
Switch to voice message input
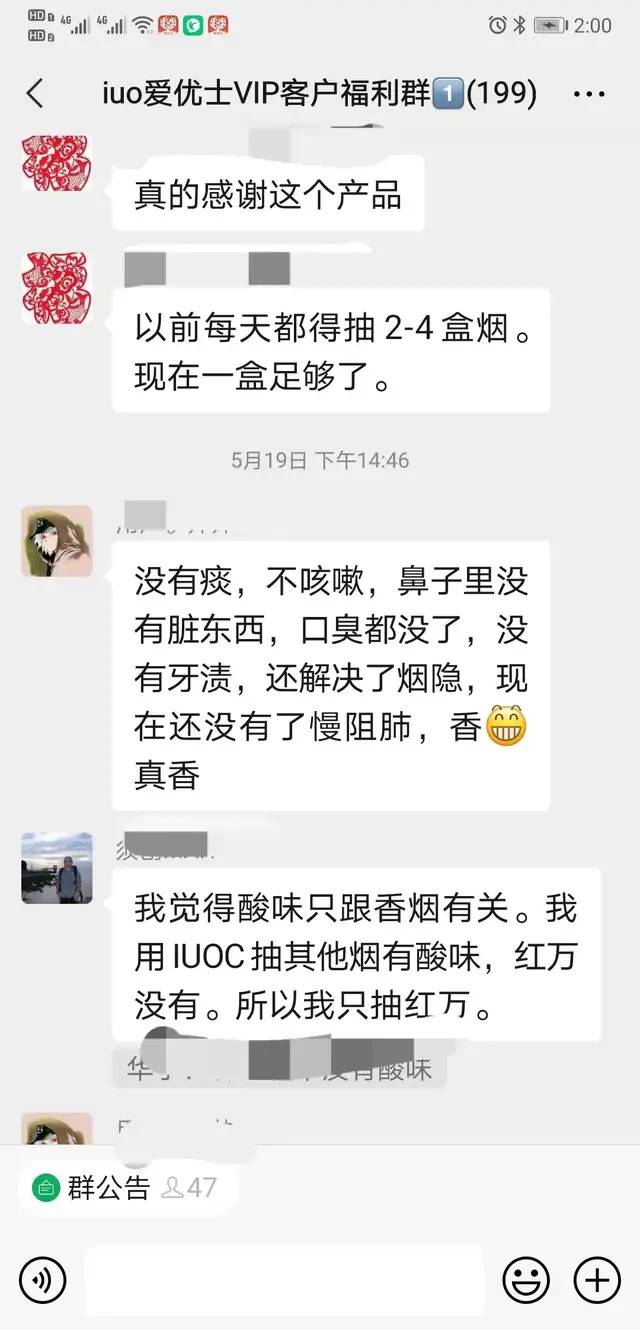pos(42,1280)
